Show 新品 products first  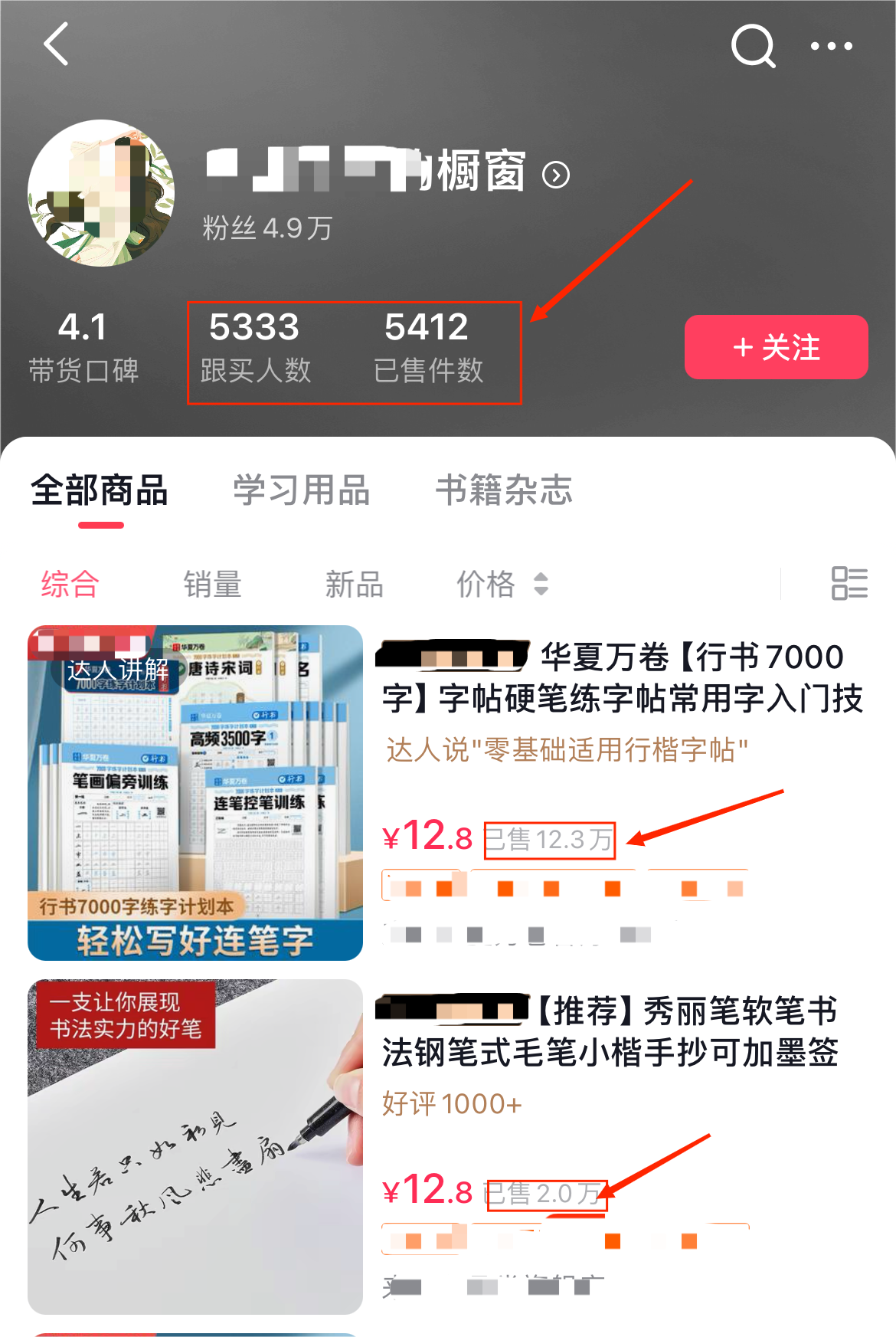coord(354,584)
